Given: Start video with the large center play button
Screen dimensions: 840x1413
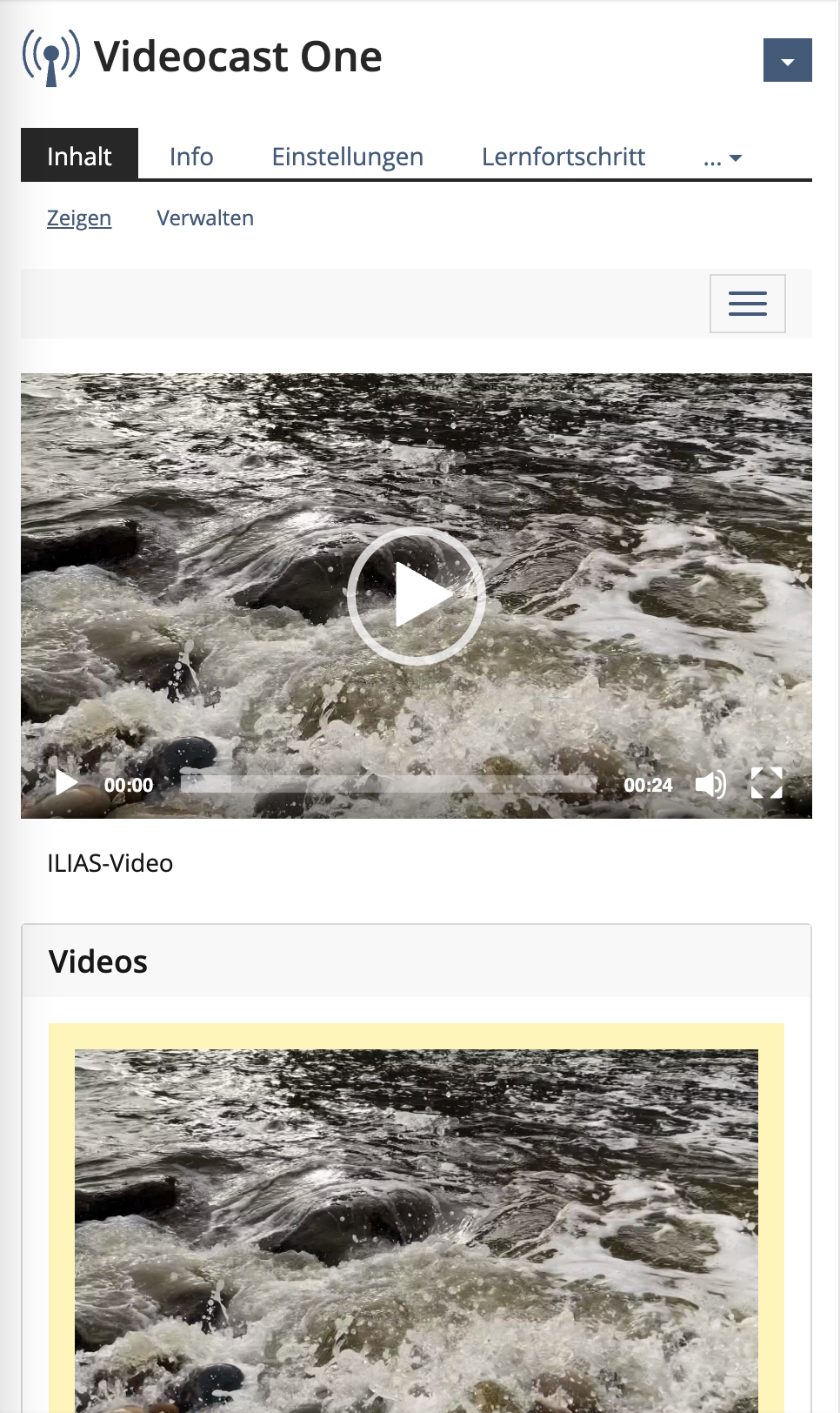Looking at the screenshot, I should (417, 596).
